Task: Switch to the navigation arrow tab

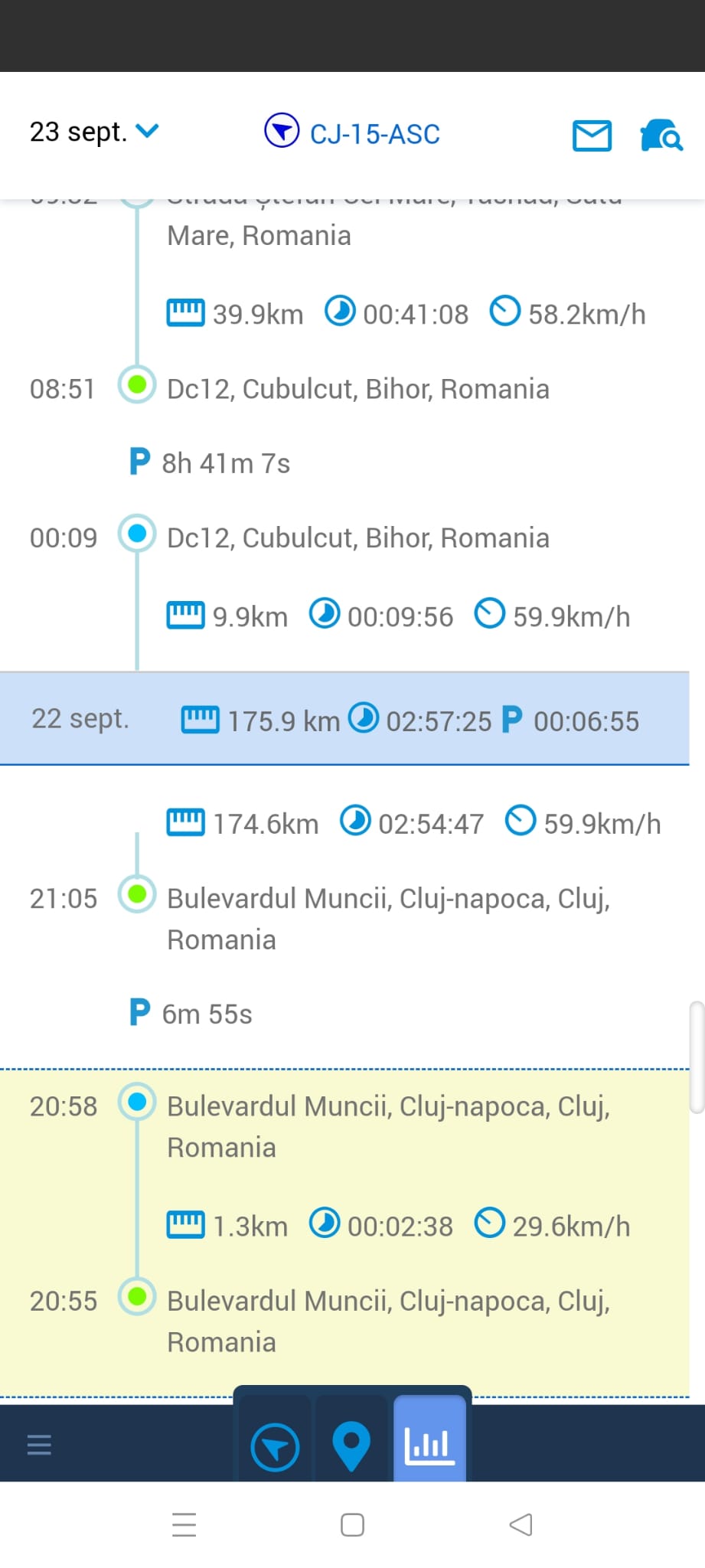Action: [275, 1445]
